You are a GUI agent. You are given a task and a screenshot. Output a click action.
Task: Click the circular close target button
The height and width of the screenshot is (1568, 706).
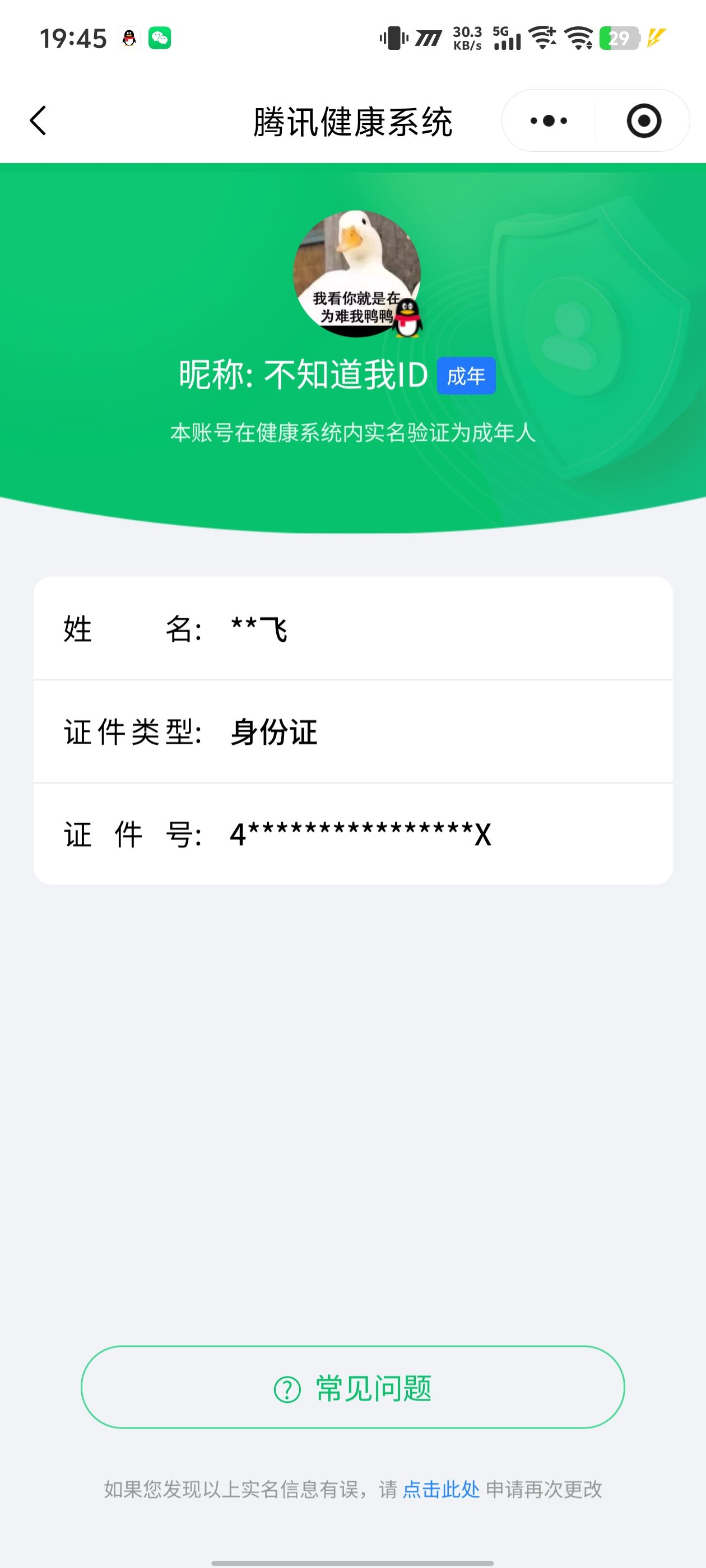[x=644, y=120]
